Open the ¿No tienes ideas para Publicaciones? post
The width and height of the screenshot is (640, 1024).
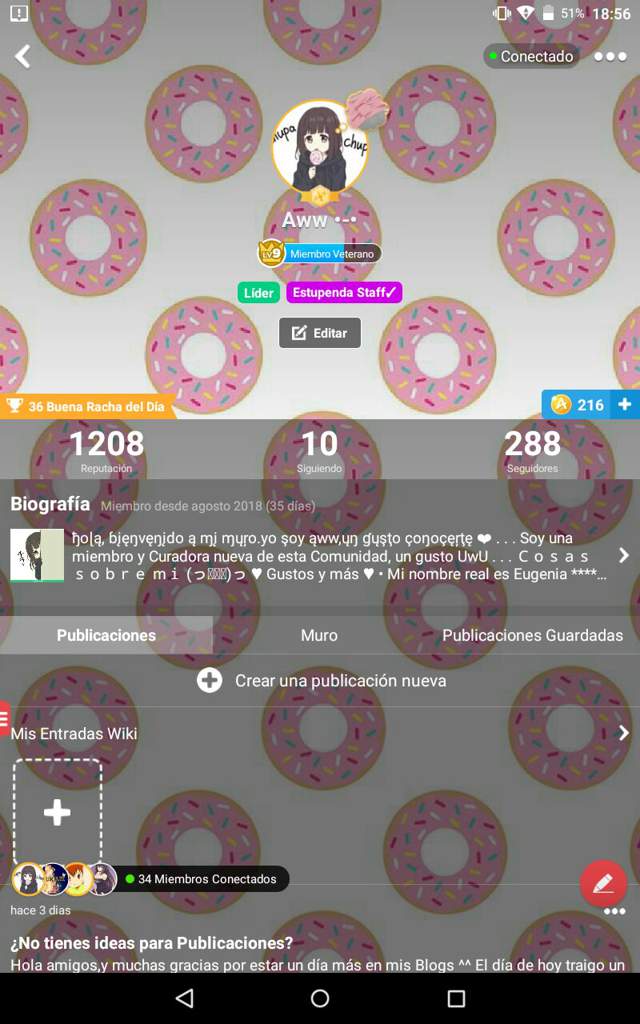tap(152, 943)
